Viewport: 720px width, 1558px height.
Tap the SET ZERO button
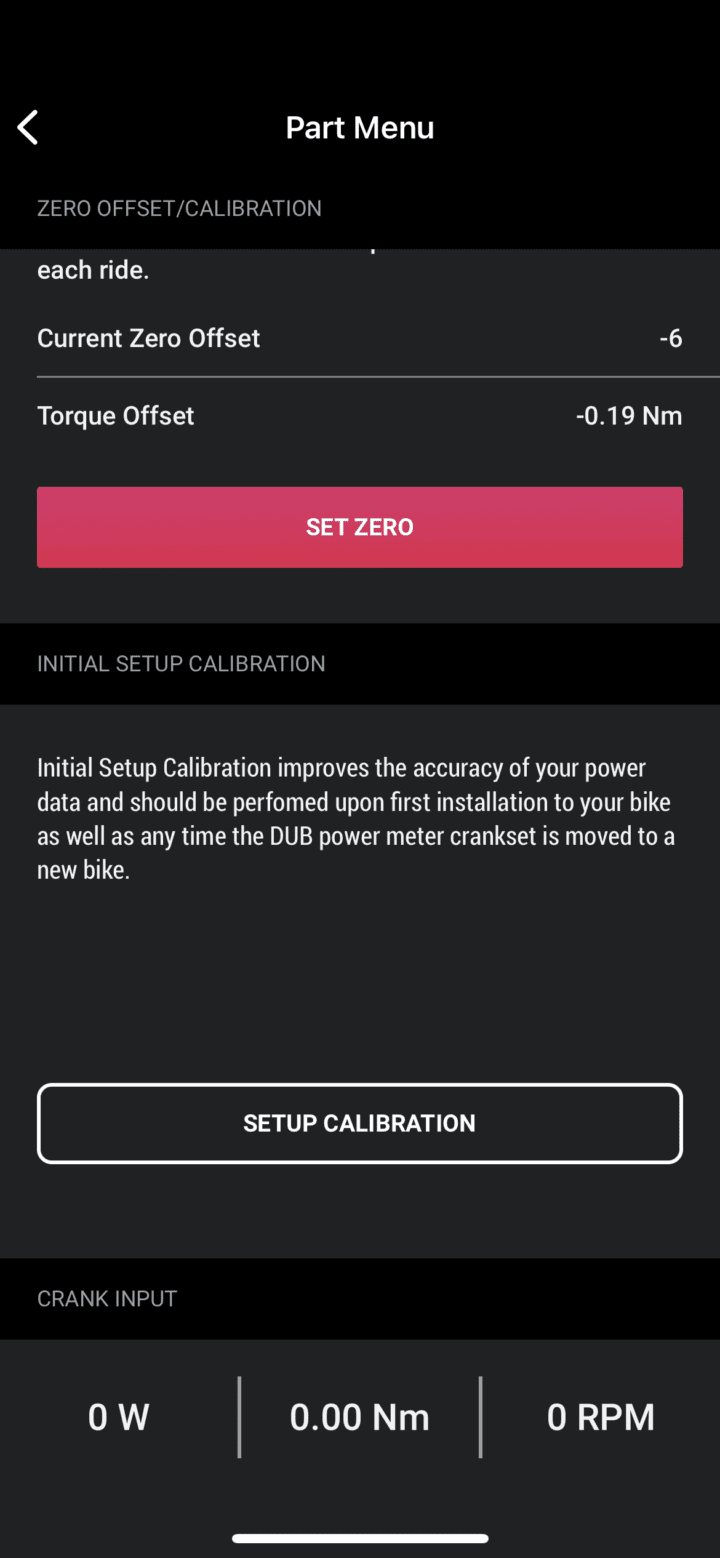point(360,527)
